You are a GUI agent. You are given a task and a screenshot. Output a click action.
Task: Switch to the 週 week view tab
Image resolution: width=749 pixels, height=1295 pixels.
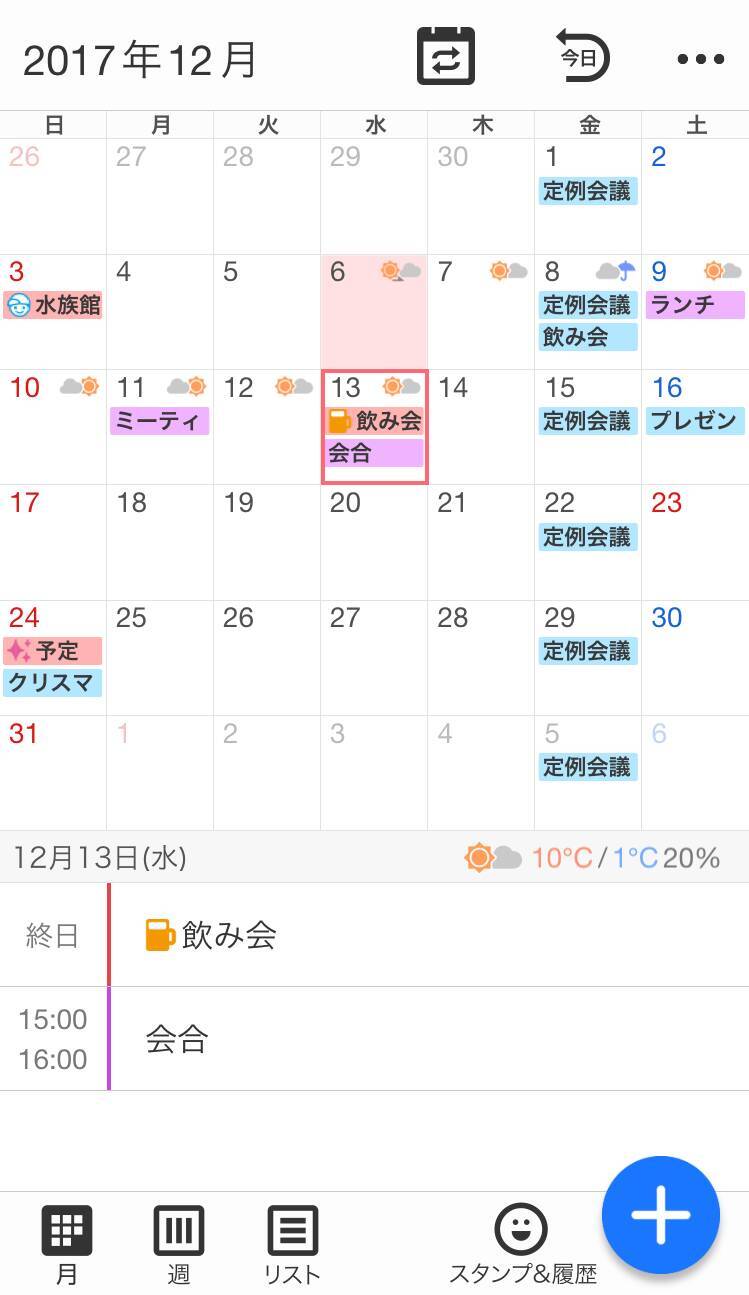[x=178, y=1243]
